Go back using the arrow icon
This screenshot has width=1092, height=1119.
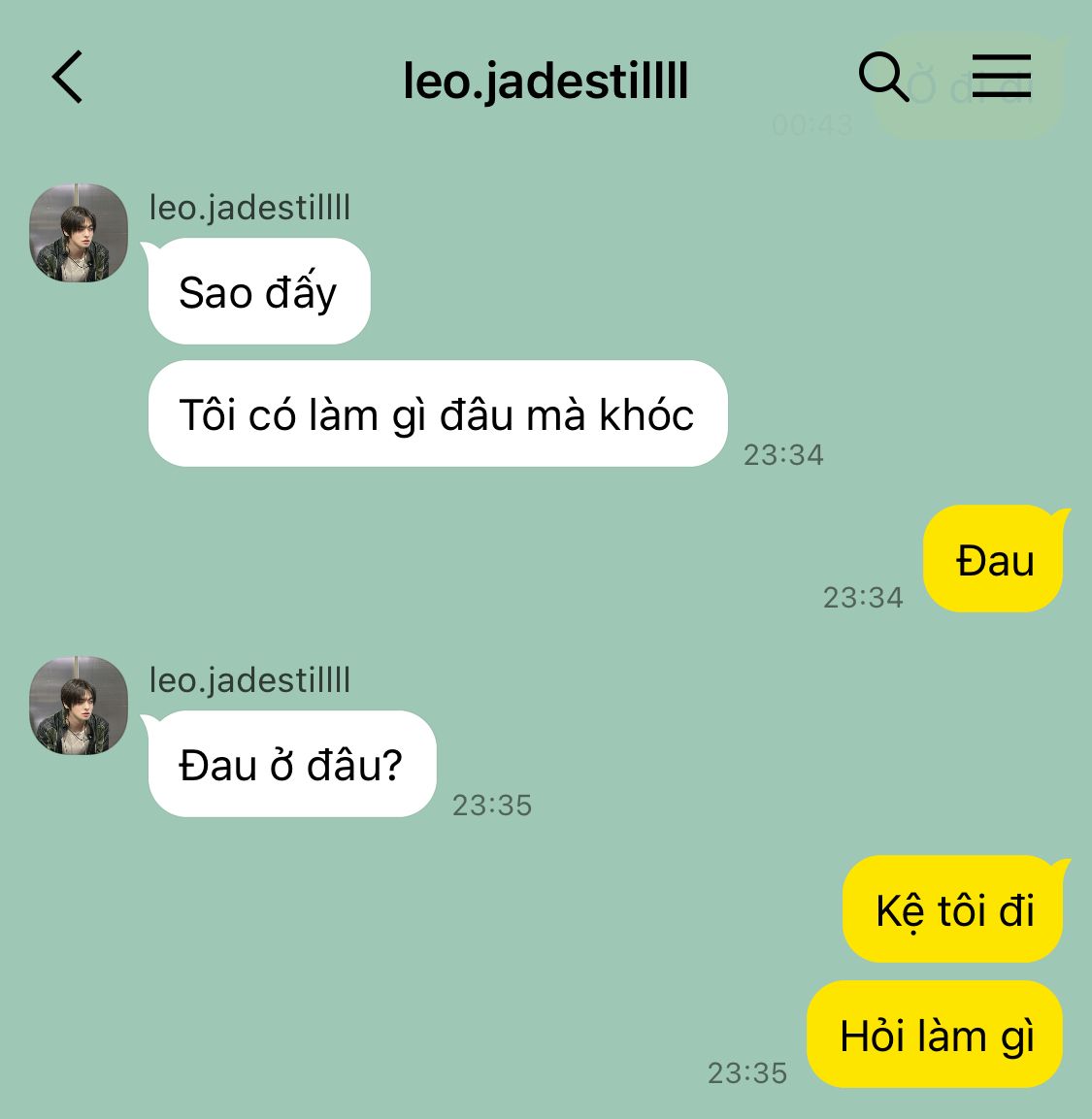[x=68, y=77]
